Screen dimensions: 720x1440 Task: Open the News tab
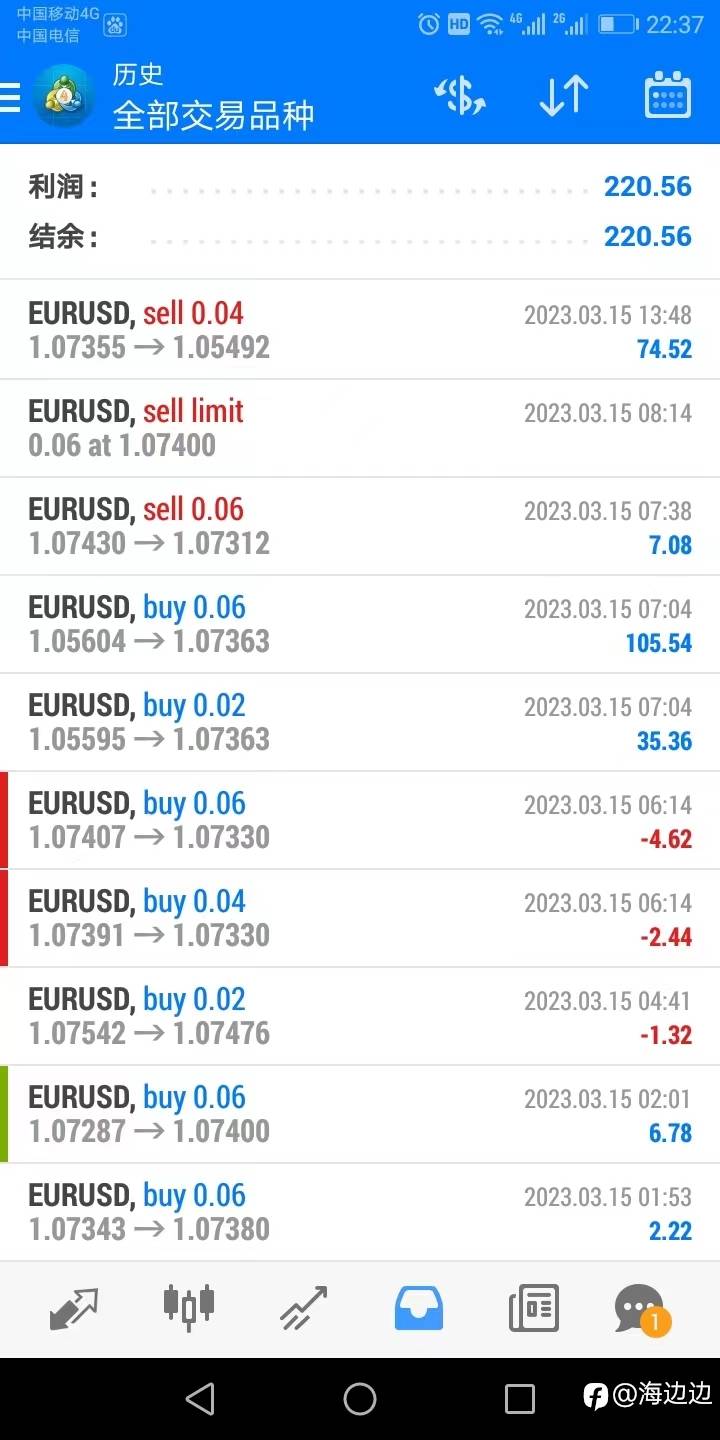[x=534, y=1308]
